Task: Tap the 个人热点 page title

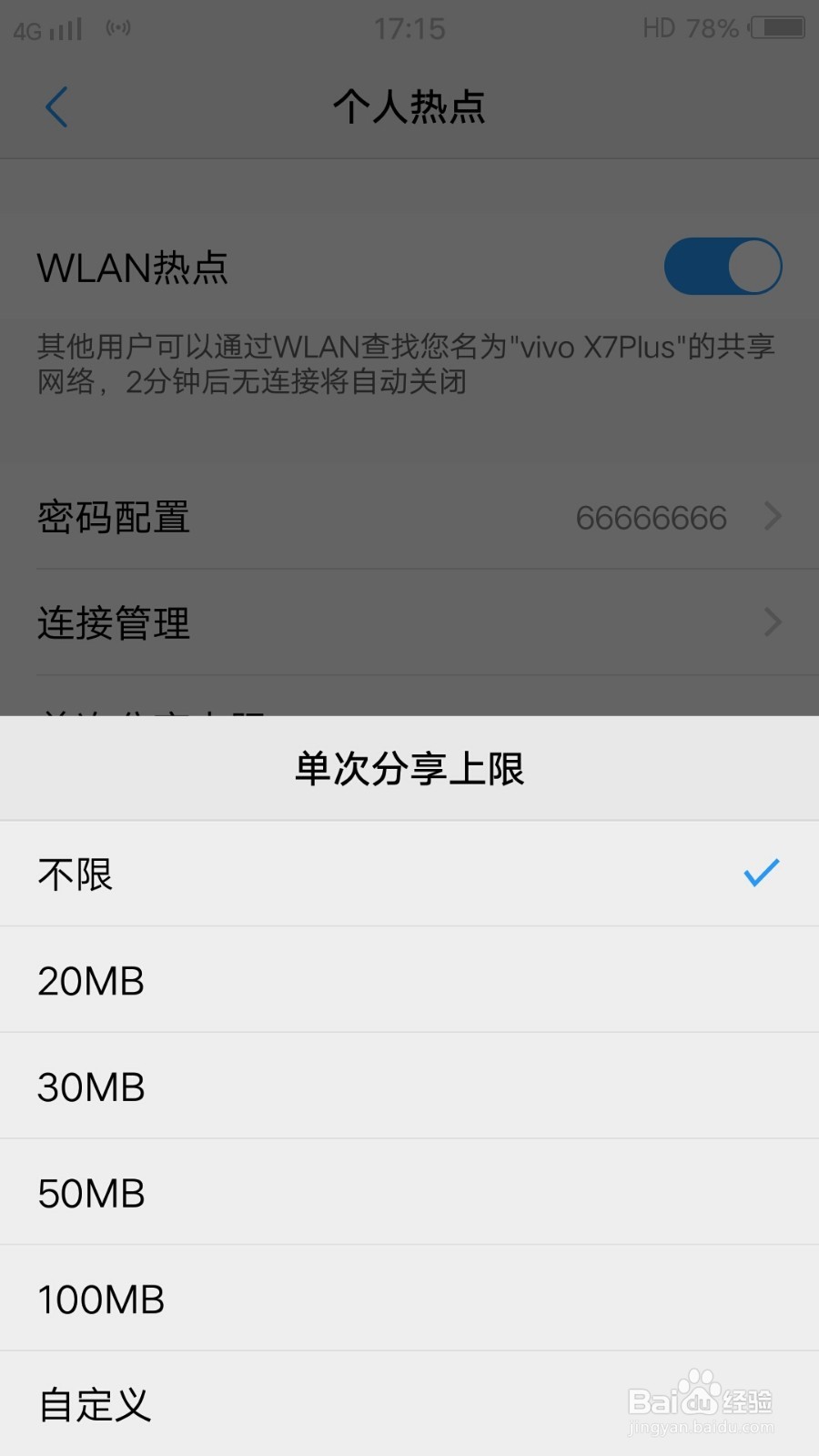Action: [409, 106]
